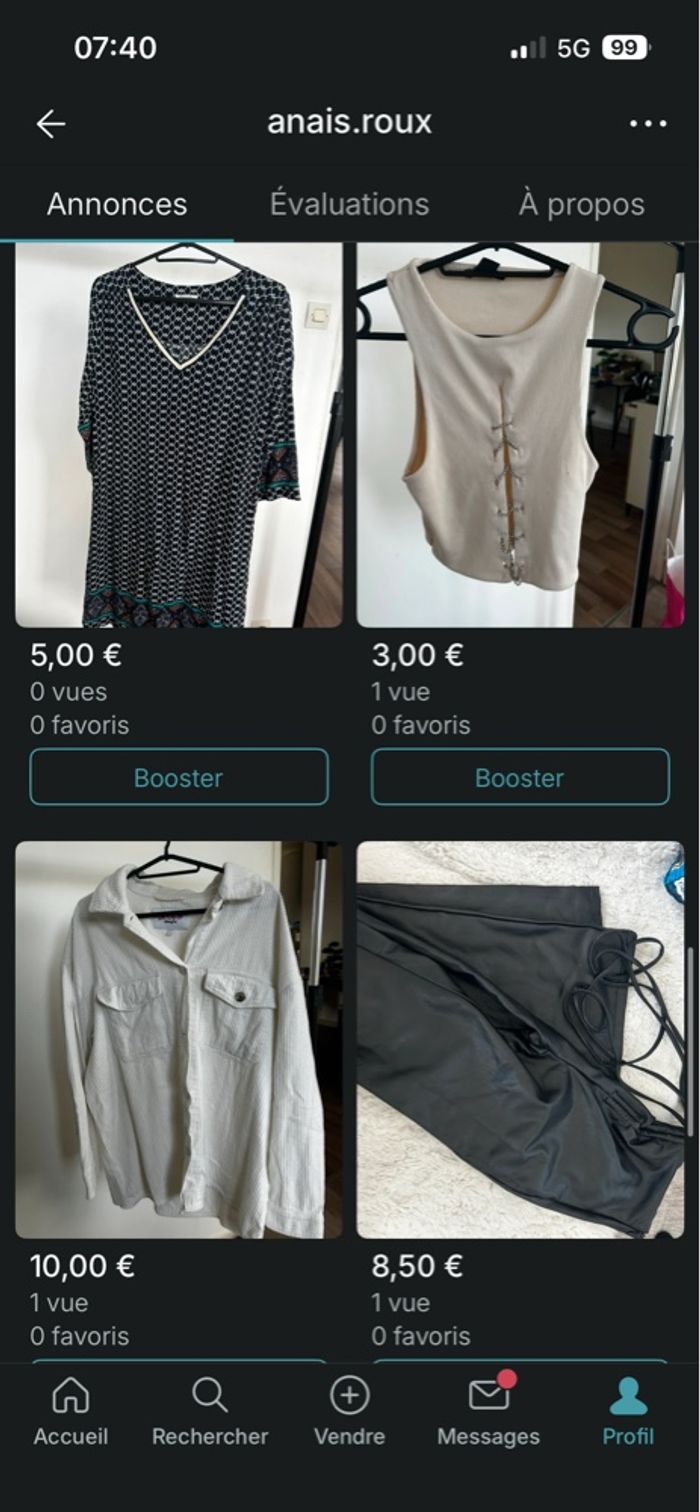This screenshot has height=1512, width=700.
Task: Open the Rechercher search tab
Action: [210, 1410]
